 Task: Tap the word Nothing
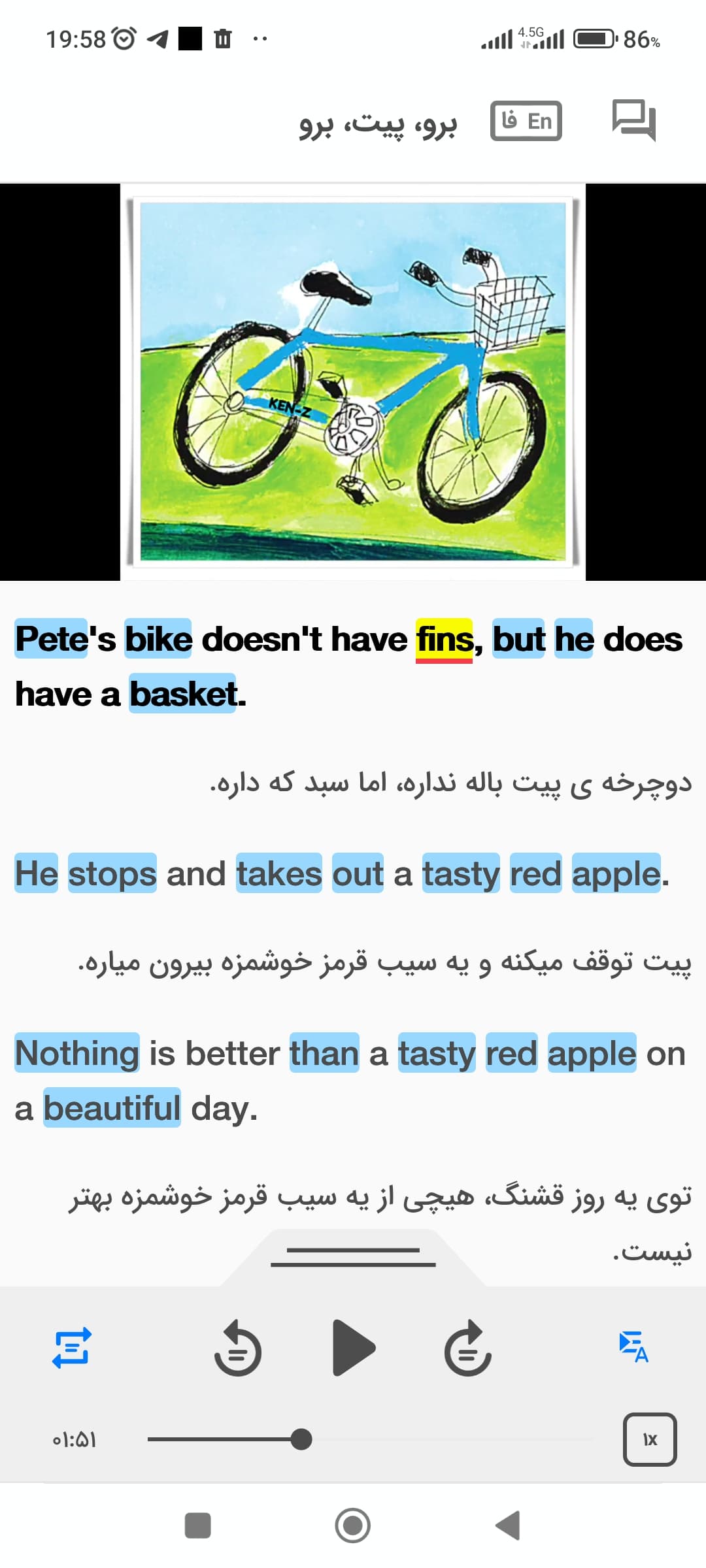(x=77, y=1053)
